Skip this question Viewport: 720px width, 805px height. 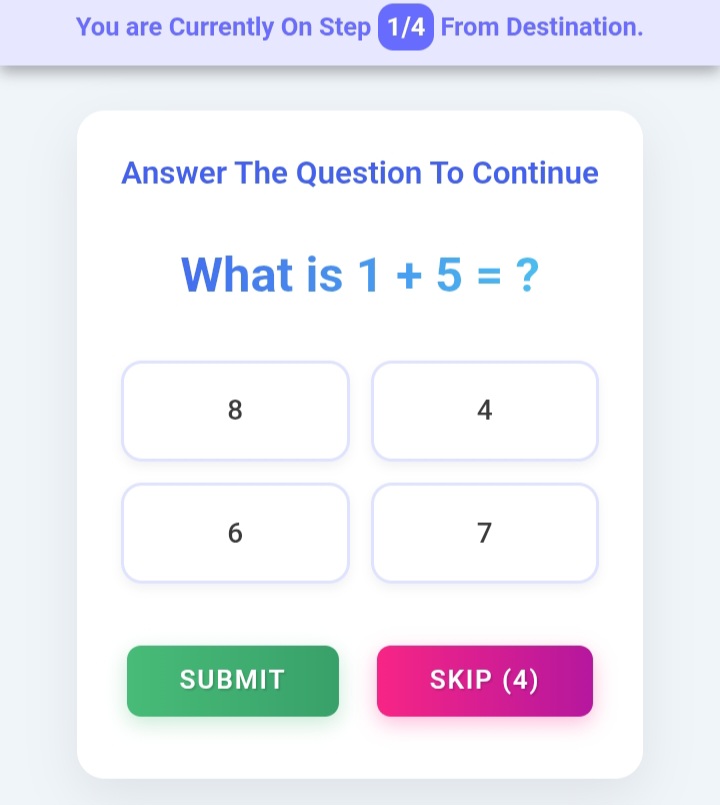pos(485,681)
